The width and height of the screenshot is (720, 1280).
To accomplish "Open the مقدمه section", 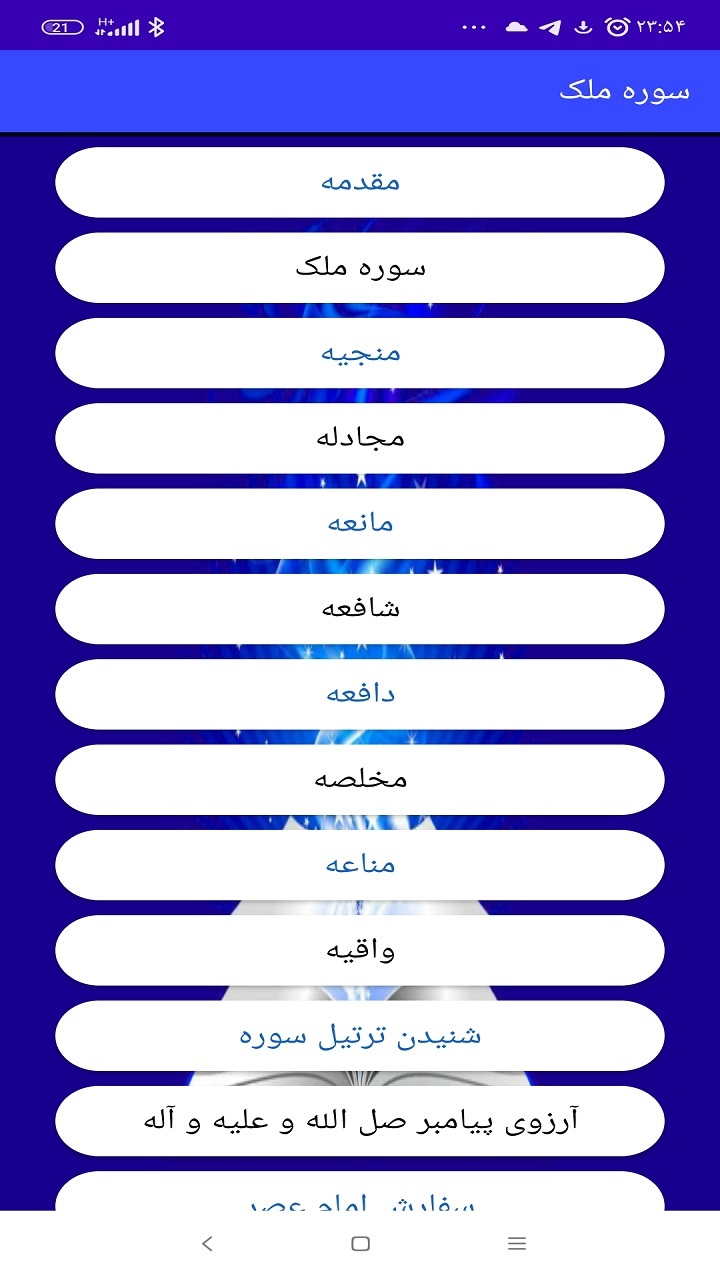I will pyautogui.click(x=360, y=181).
